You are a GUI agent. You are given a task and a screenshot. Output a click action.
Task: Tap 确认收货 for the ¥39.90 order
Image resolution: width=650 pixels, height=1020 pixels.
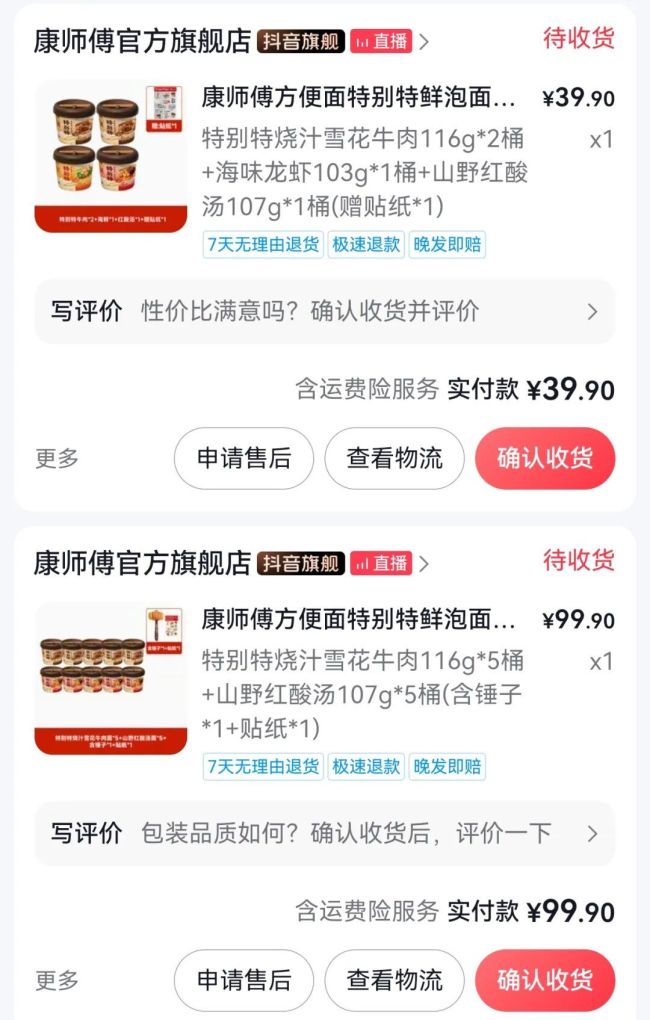(x=544, y=458)
